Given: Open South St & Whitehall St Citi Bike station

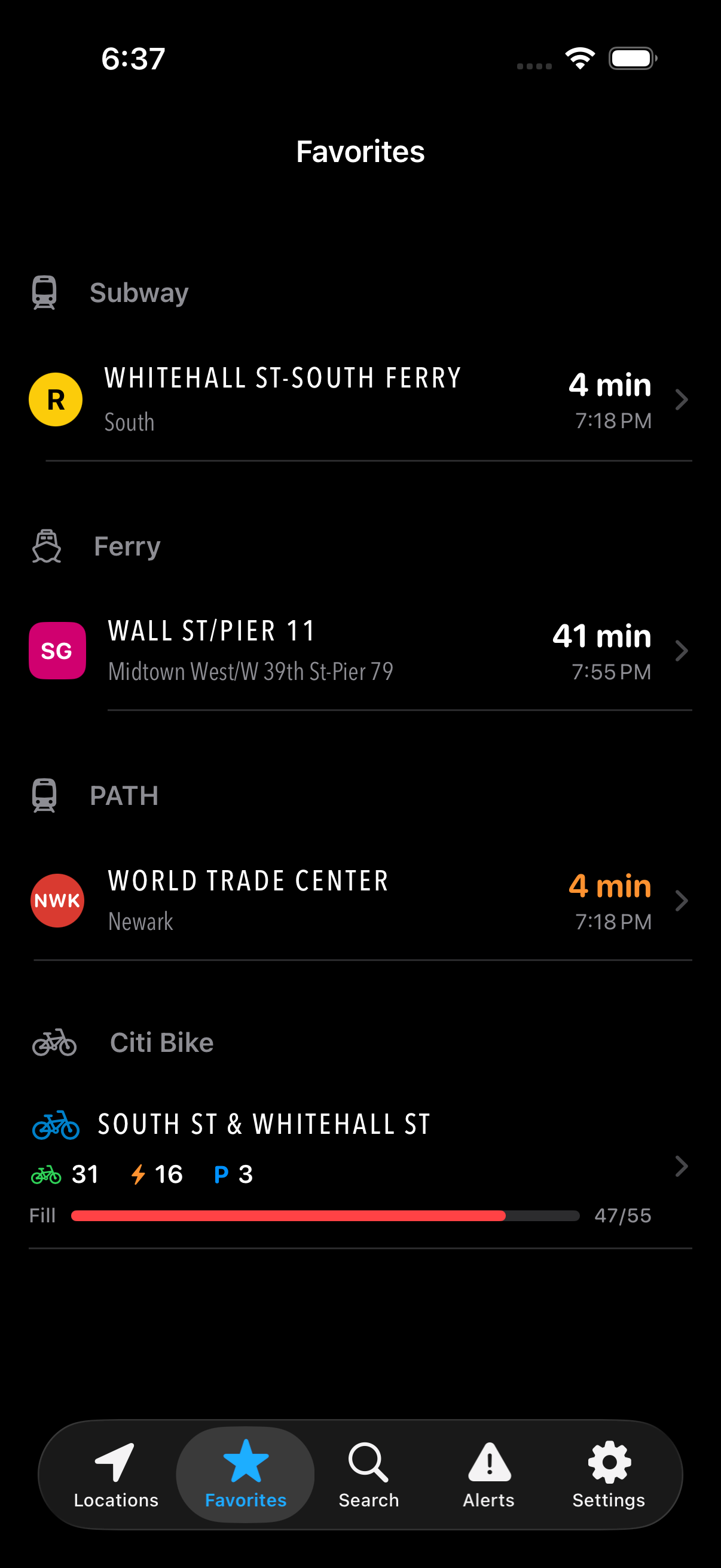Looking at the screenshot, I should click(359, 1166).
